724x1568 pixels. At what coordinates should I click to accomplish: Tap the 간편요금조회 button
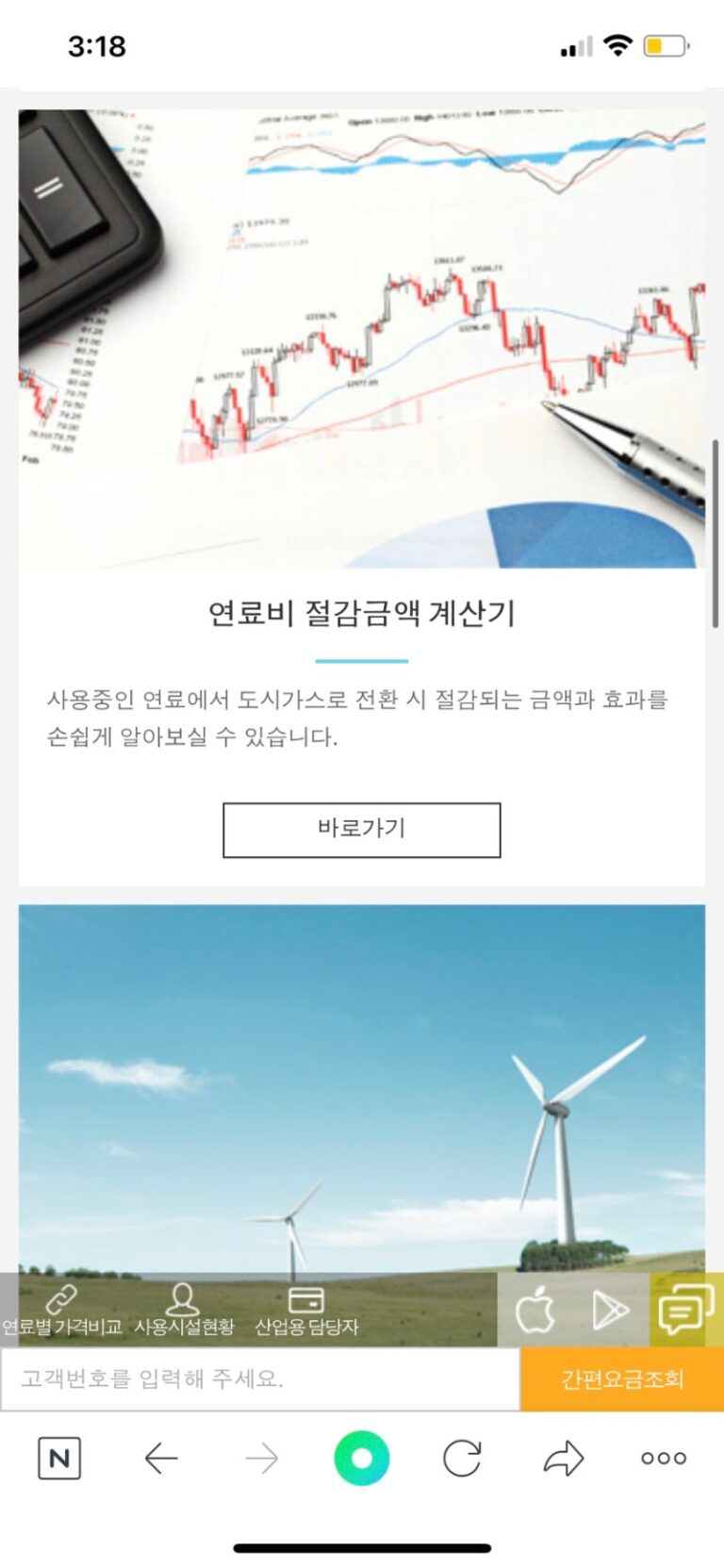pos(621,1378)
